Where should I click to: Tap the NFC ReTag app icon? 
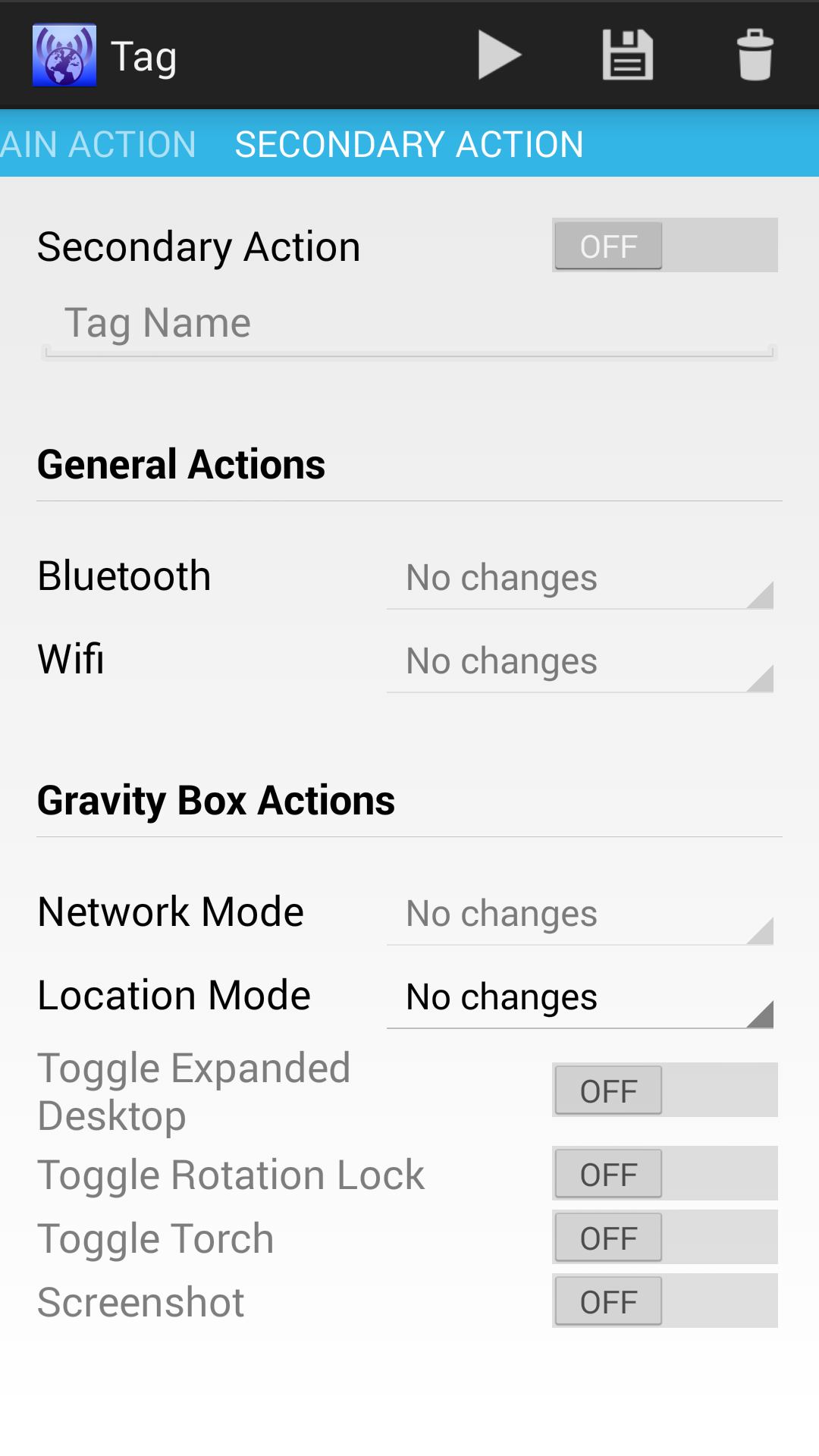64,54
